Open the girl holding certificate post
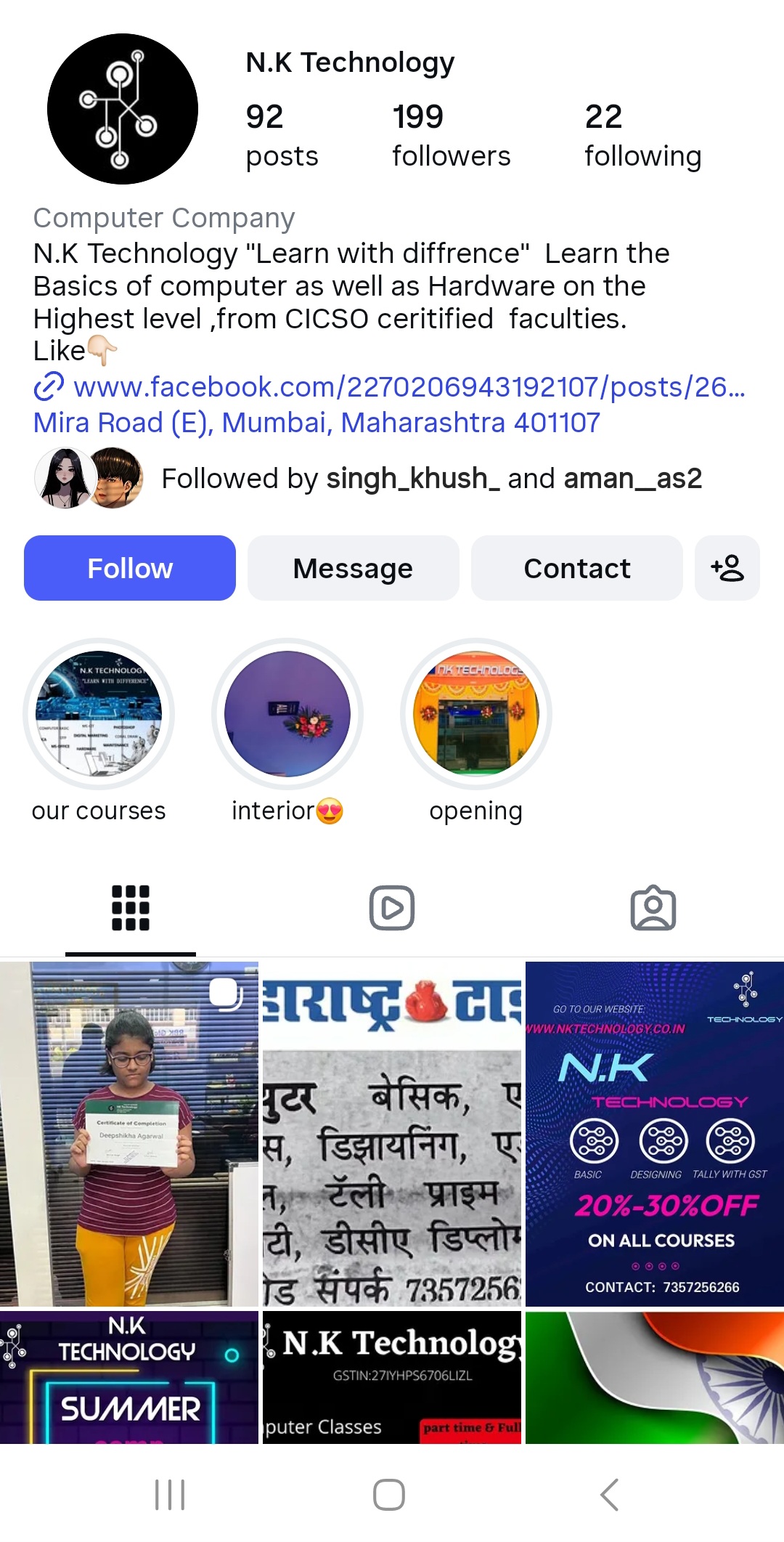 click(x=129, y=1133)
